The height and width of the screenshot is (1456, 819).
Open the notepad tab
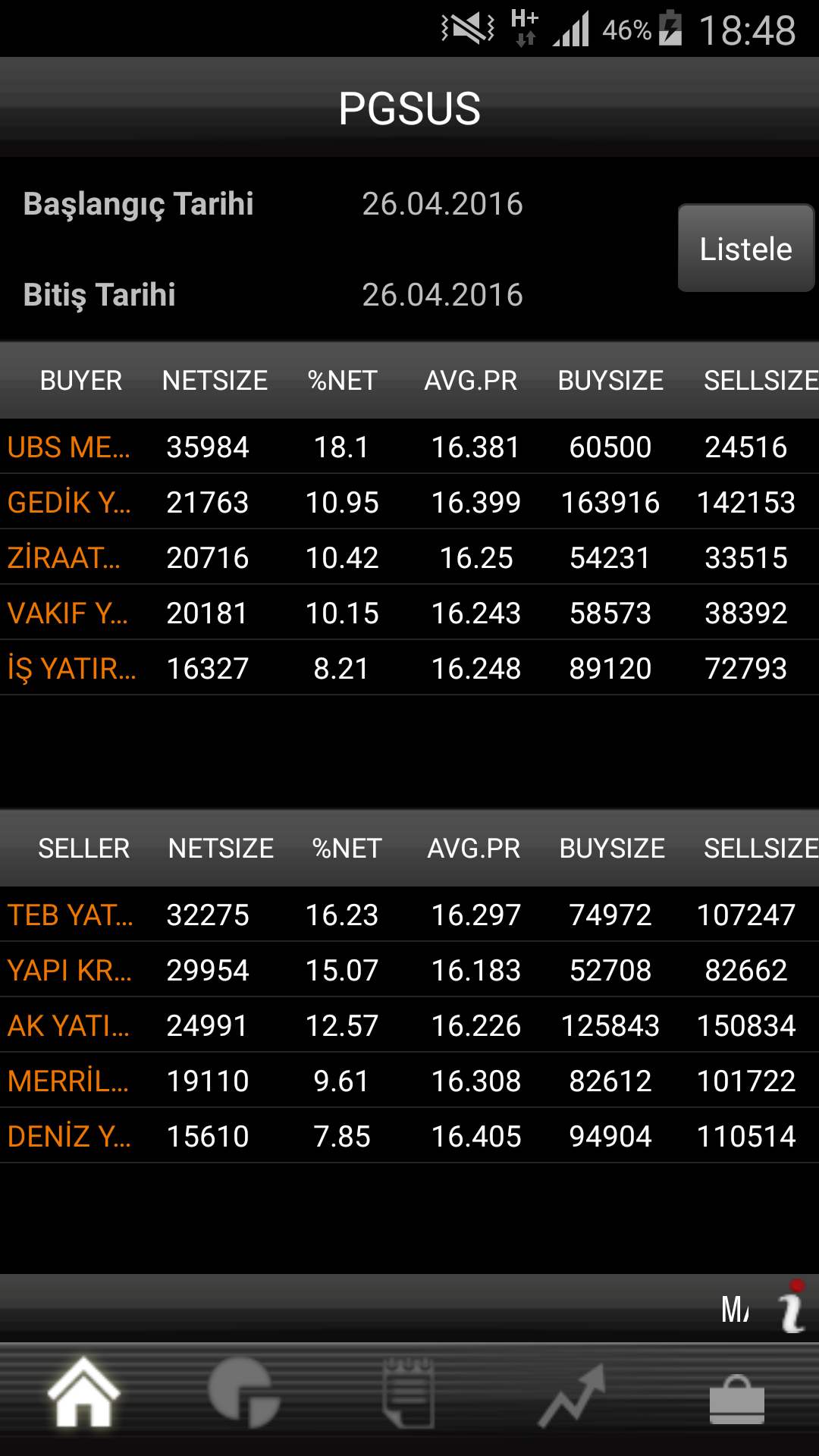[x=409, y=1392]
